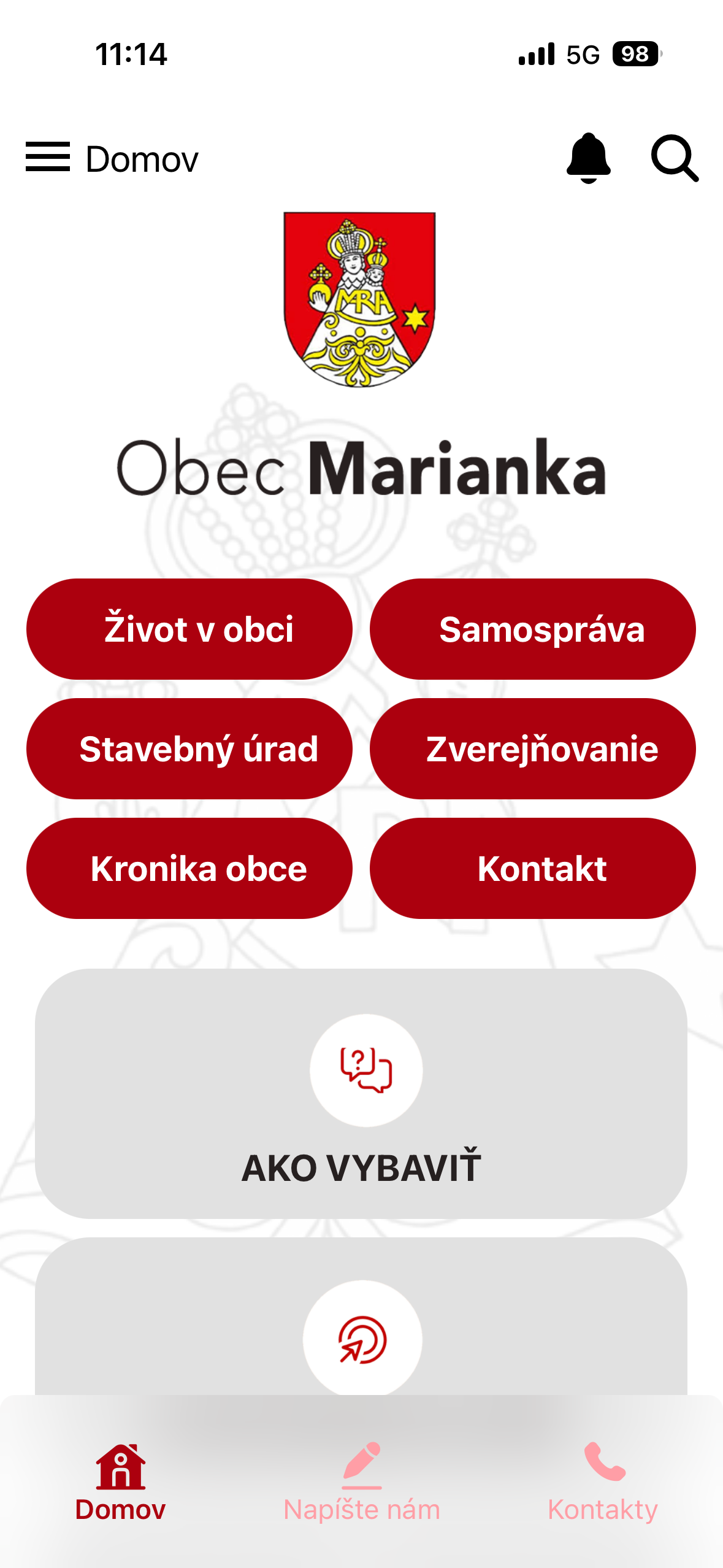Tap the red Kontakt button
Screen dimensions: 723x1568
(533, 868)
